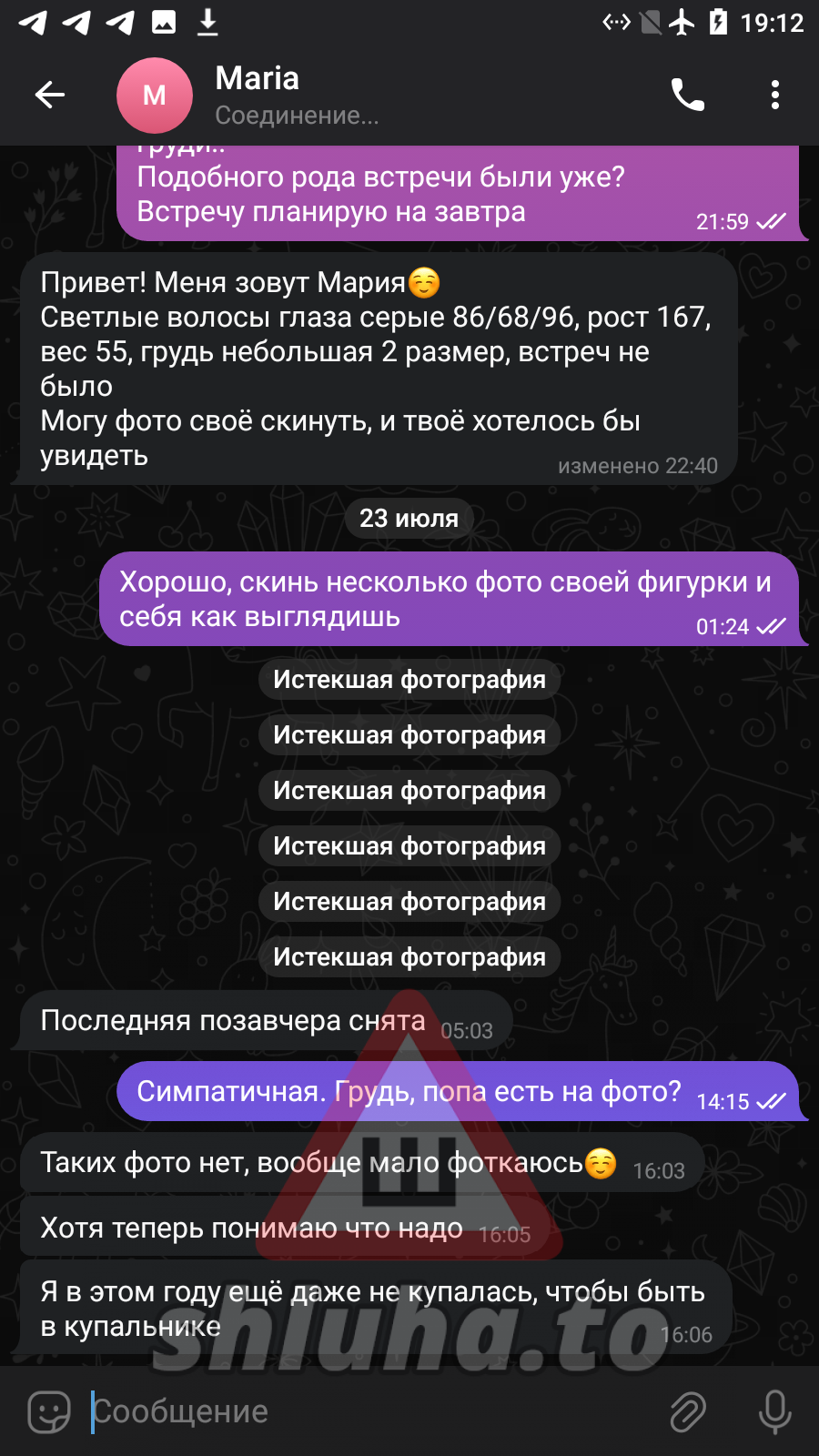Tap the microphone to record voice message
This screenshot has width=819, height=1456.
pyautogui.click(x=774, y=1411)
